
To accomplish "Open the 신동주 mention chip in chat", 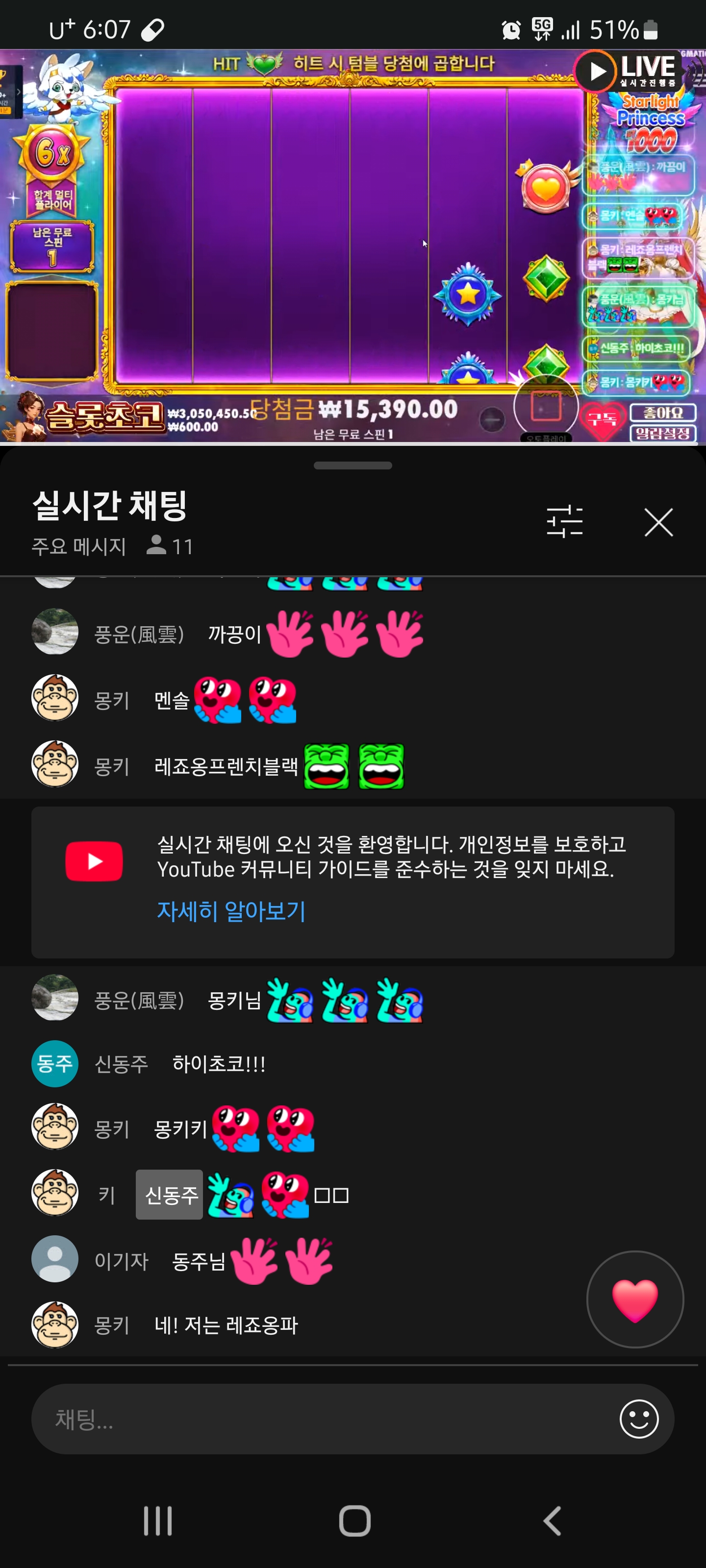I will (169, 1195).
